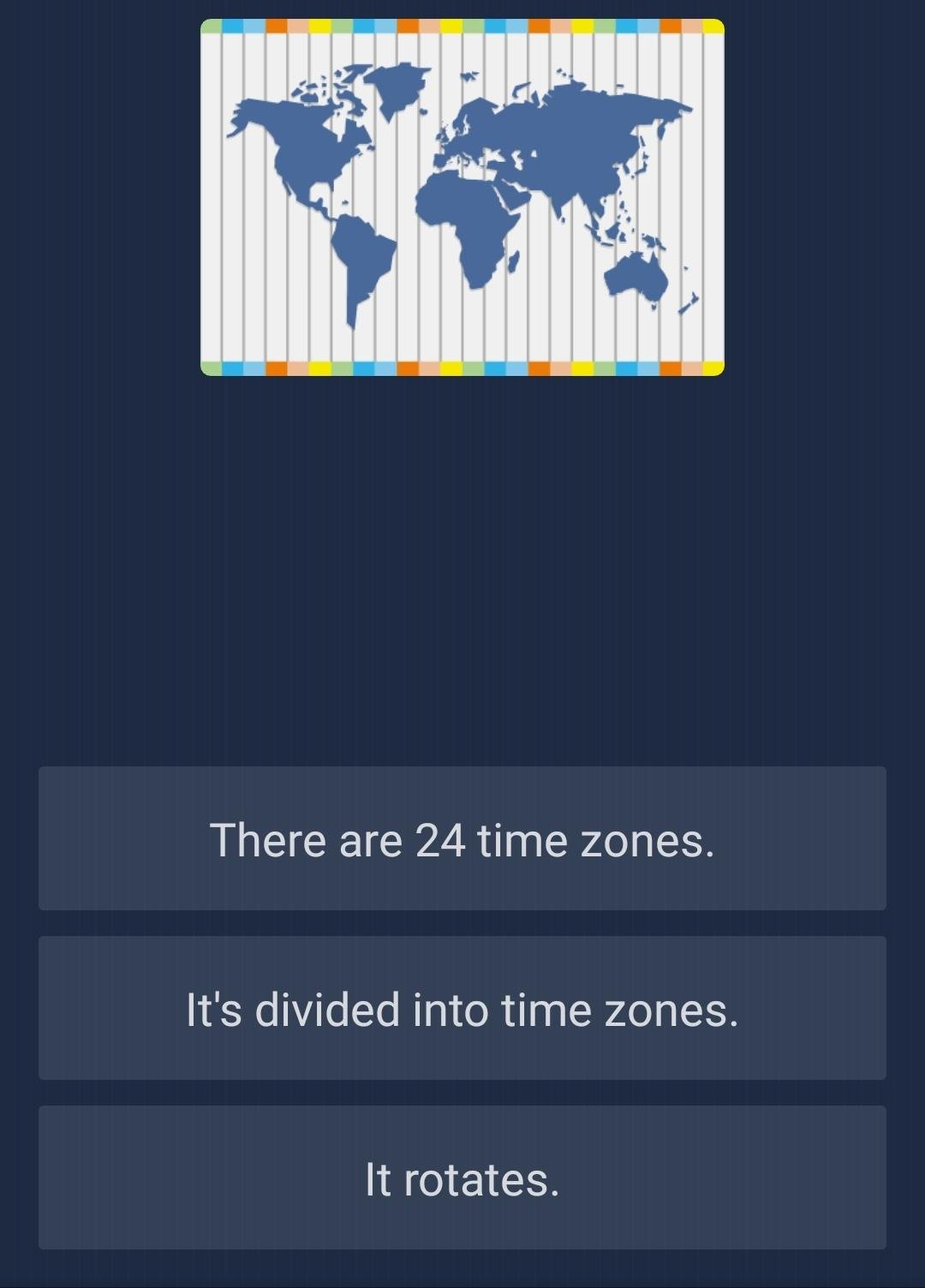Screen dimensions: 925x1288
Task: Pick the answer "It rotates."
Action: (462, 1178)
